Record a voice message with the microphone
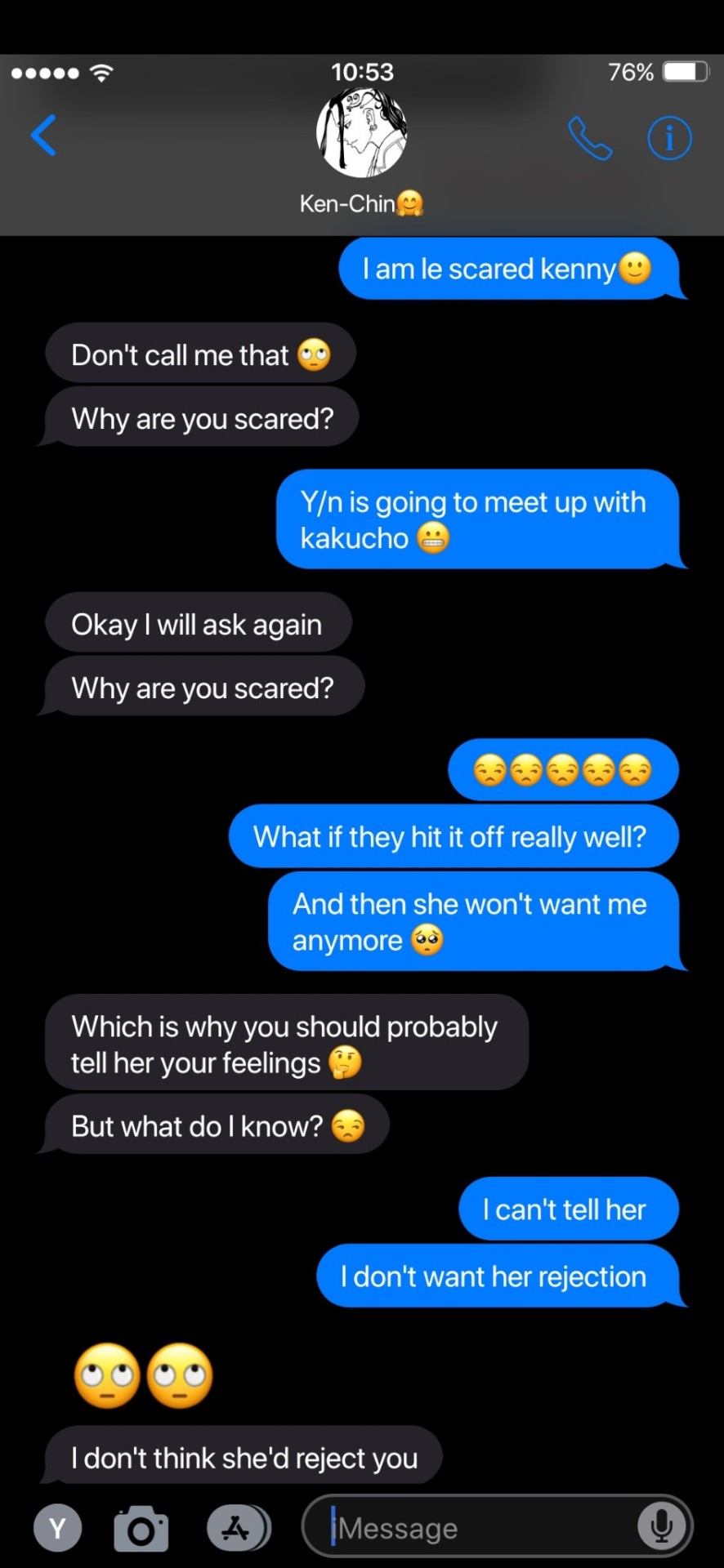This screenshot has width=724, height=1568. 660,1526
